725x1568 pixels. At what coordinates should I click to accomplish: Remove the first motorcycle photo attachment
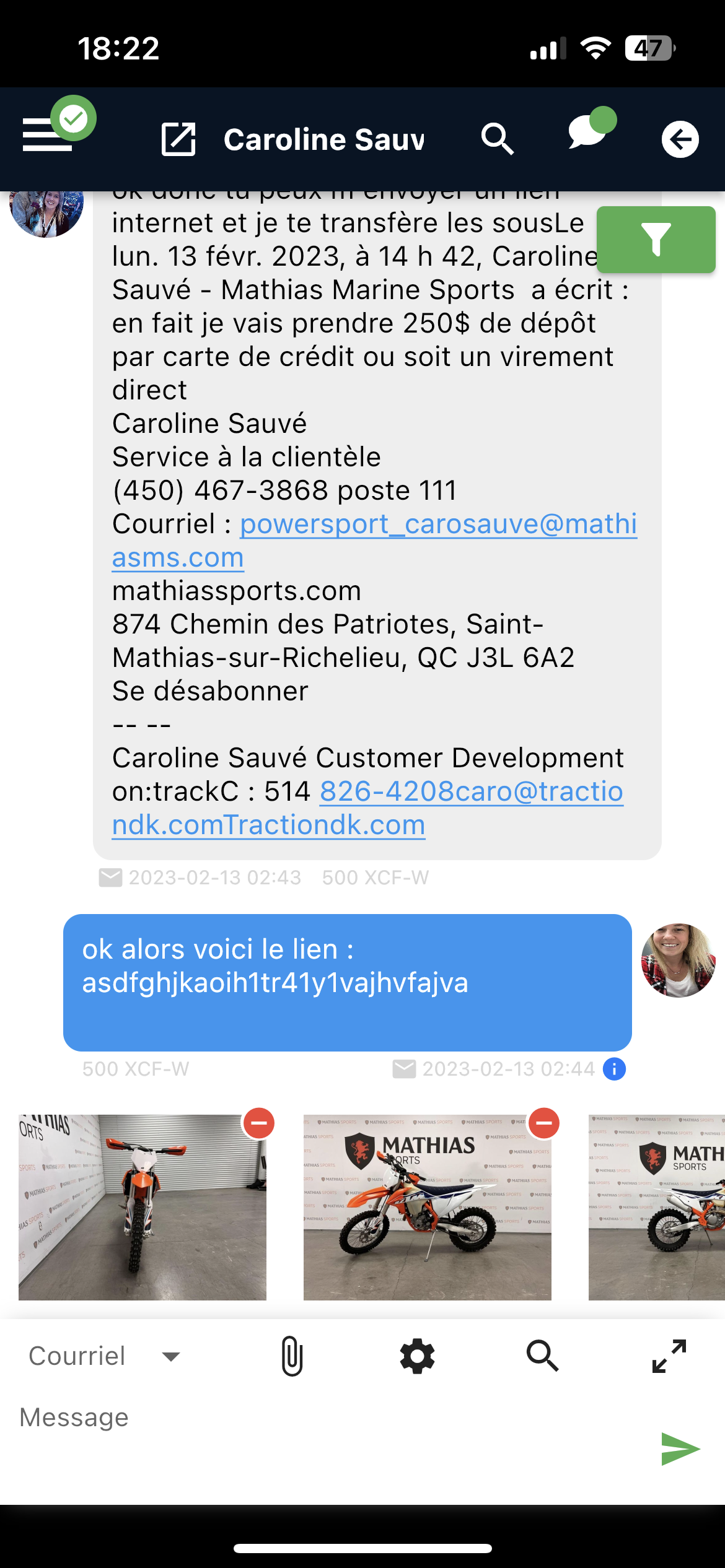259,1123
